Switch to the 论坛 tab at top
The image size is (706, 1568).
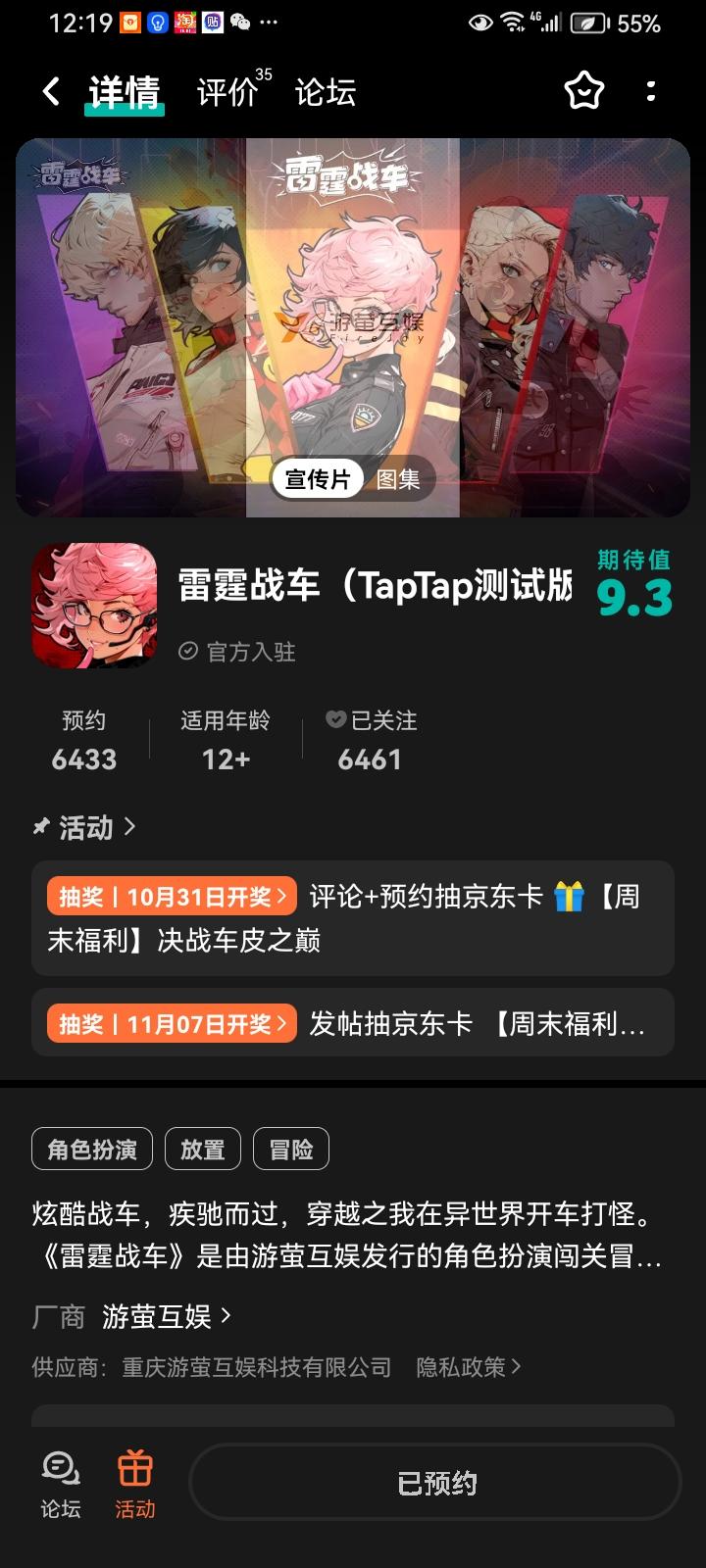(325, 91)
